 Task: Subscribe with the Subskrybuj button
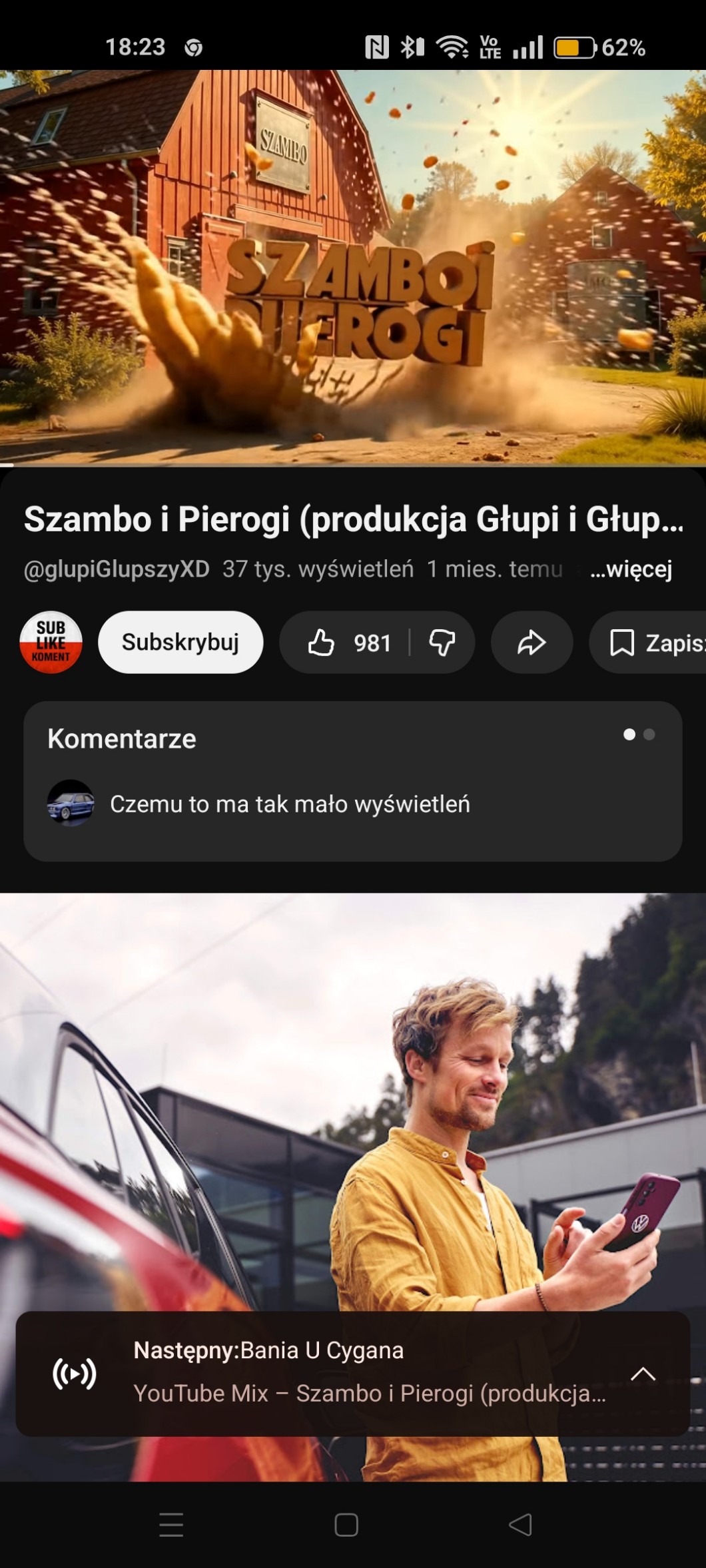[180, 643]
